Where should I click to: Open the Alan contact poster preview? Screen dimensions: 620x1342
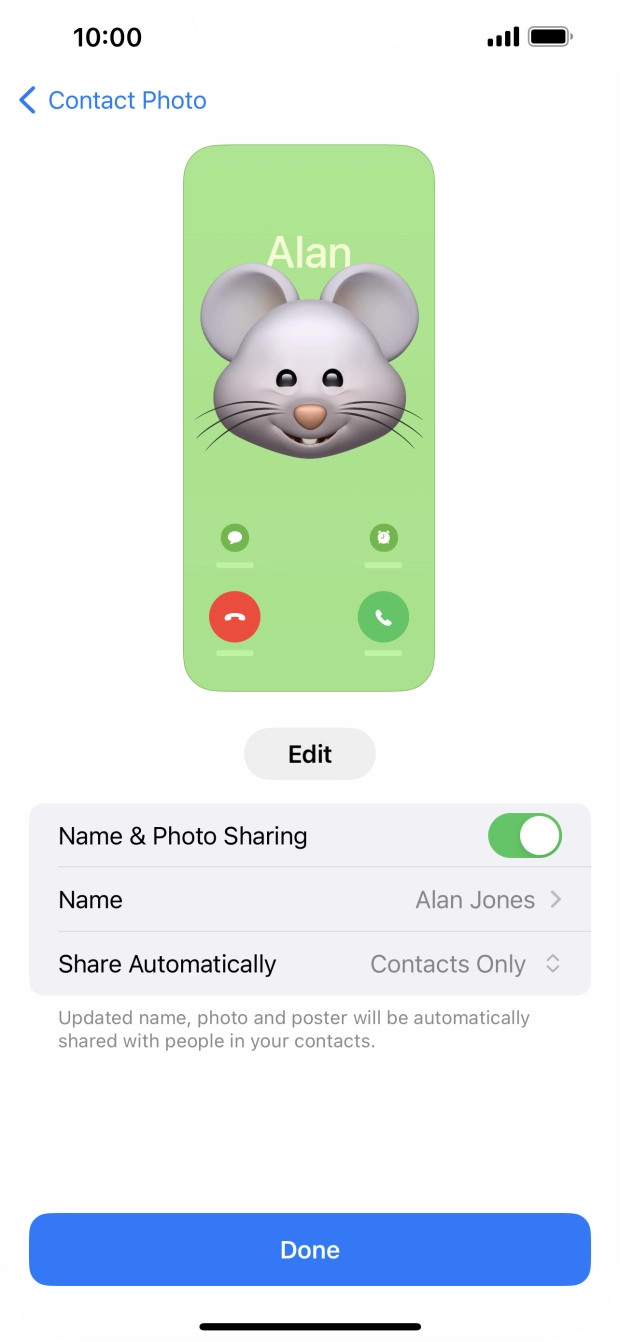point(309,418)
